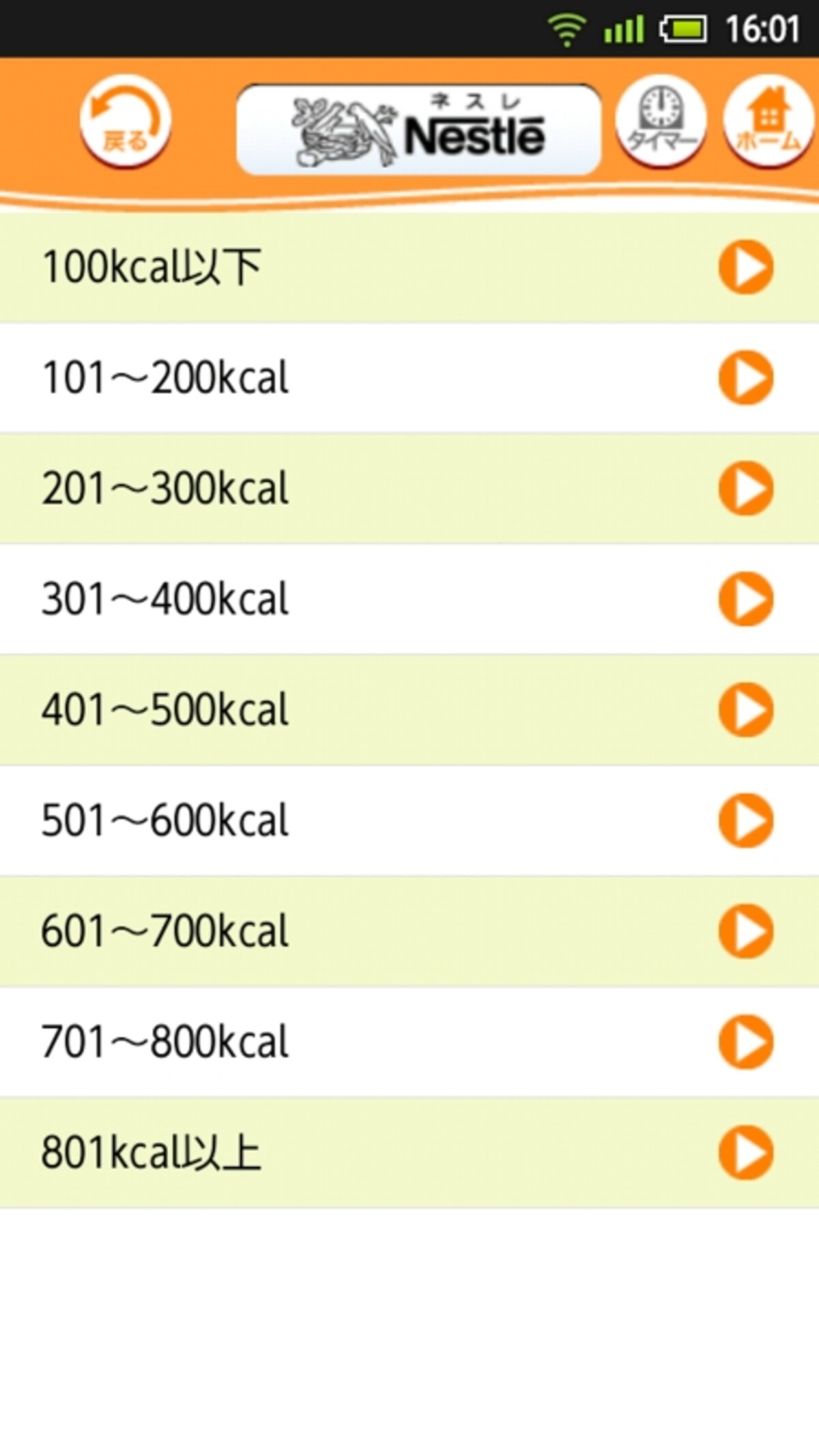This screenshot has height=1456, width=819.
Task: Open the 701～800kcal row
Action: pyautogui.click(x=409, y=1041)
